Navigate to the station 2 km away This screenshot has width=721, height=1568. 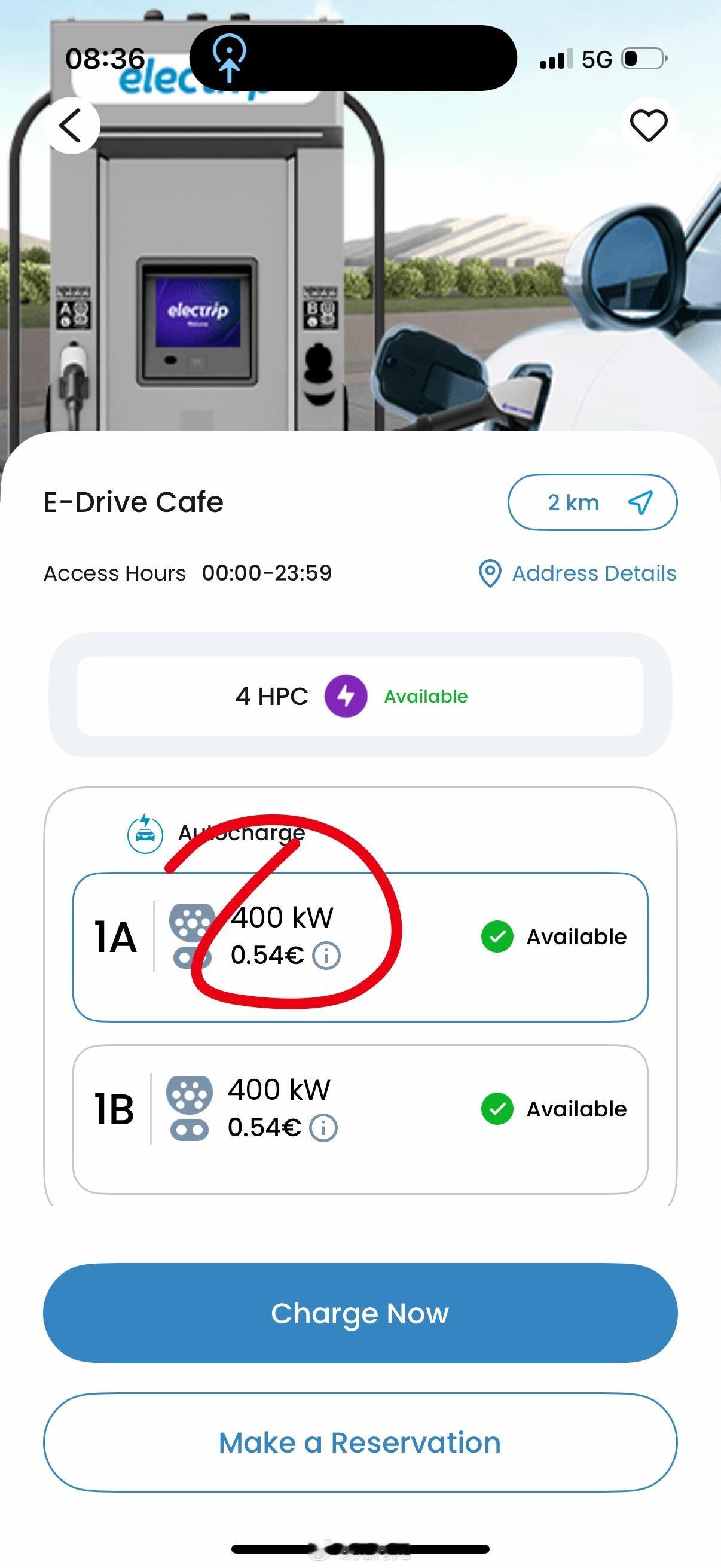click(x=592, y=502)
